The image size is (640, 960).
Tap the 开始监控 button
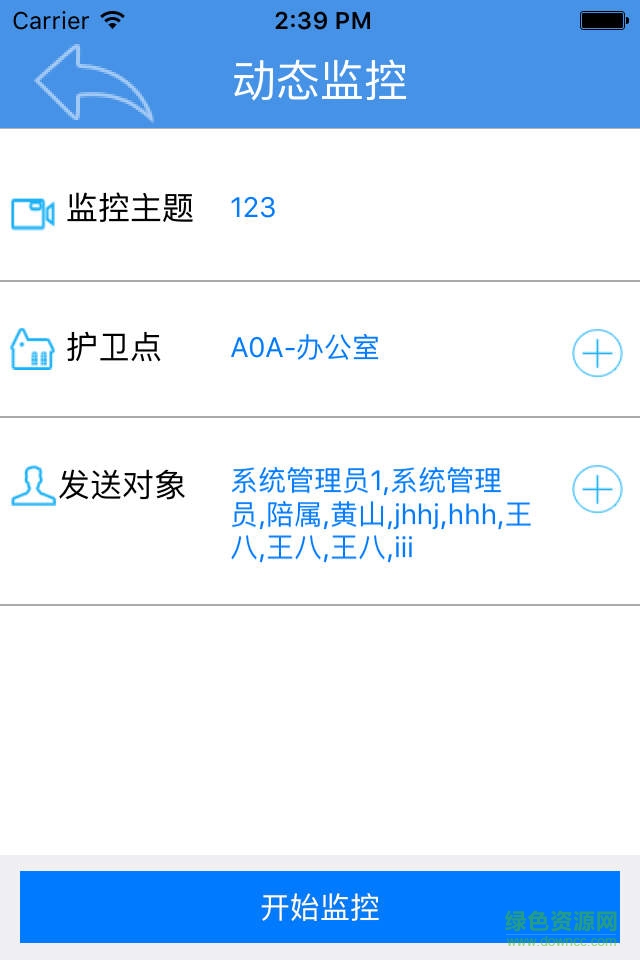click(320, 907)
